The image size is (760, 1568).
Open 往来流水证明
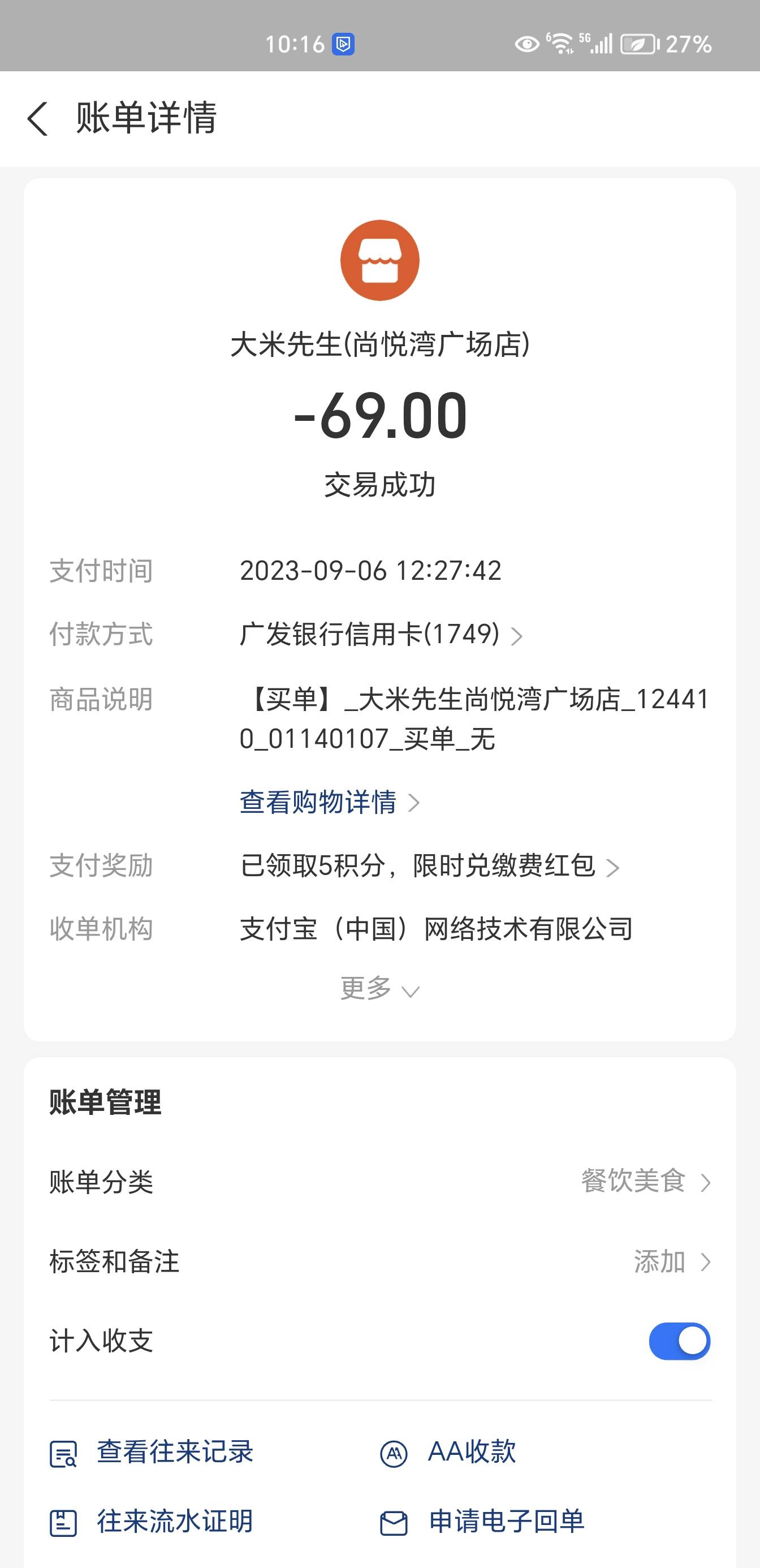point(152,1522)
